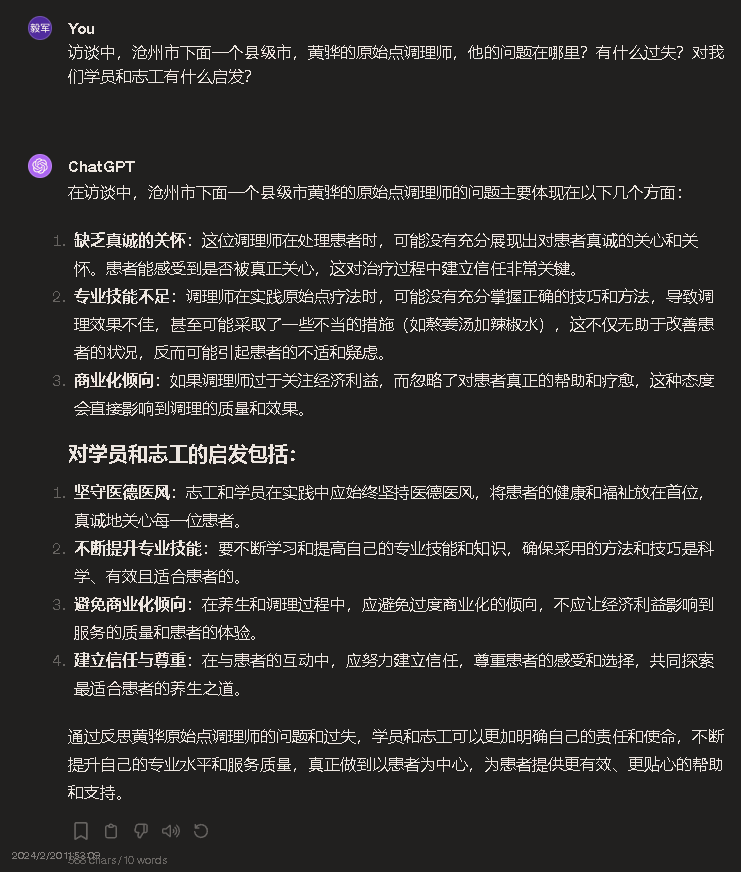Copy the ChatGPT response to clipboard

111,831
